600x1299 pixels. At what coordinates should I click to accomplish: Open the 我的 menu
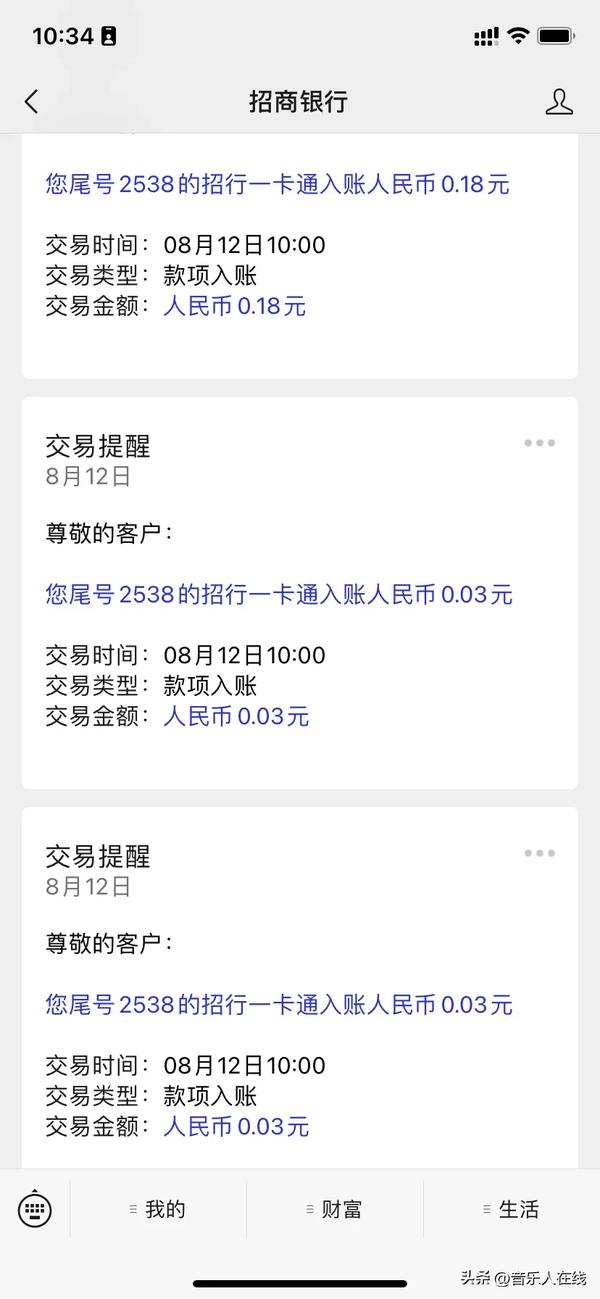coord(158,1209)
